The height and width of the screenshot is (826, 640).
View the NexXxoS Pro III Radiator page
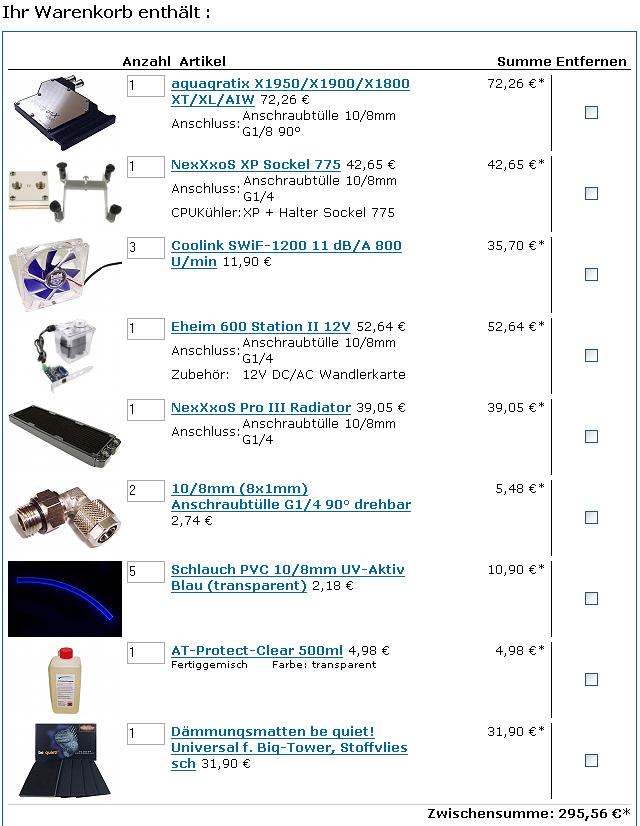click(261, 407)
